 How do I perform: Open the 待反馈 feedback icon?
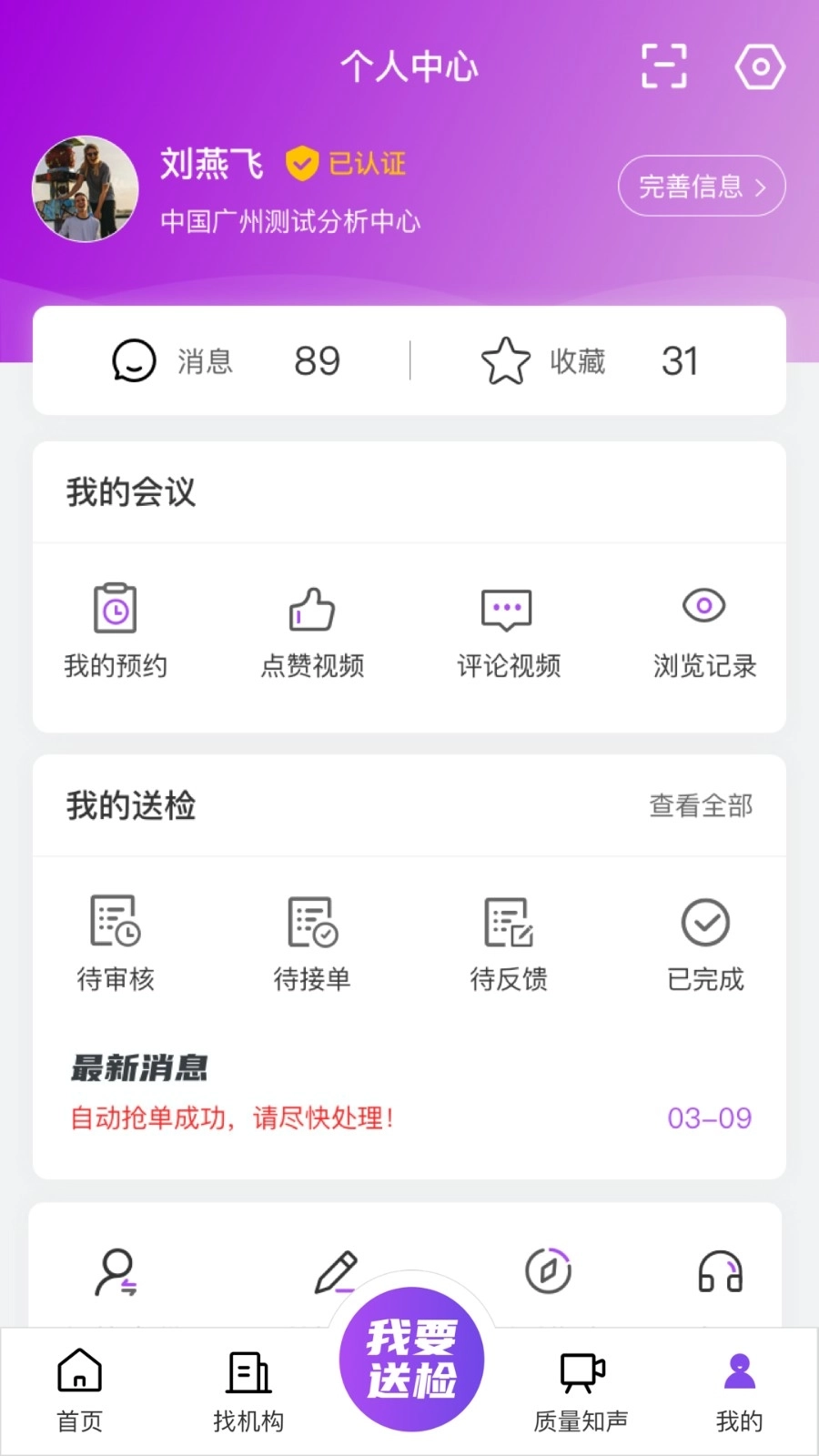tap(507, 922)
